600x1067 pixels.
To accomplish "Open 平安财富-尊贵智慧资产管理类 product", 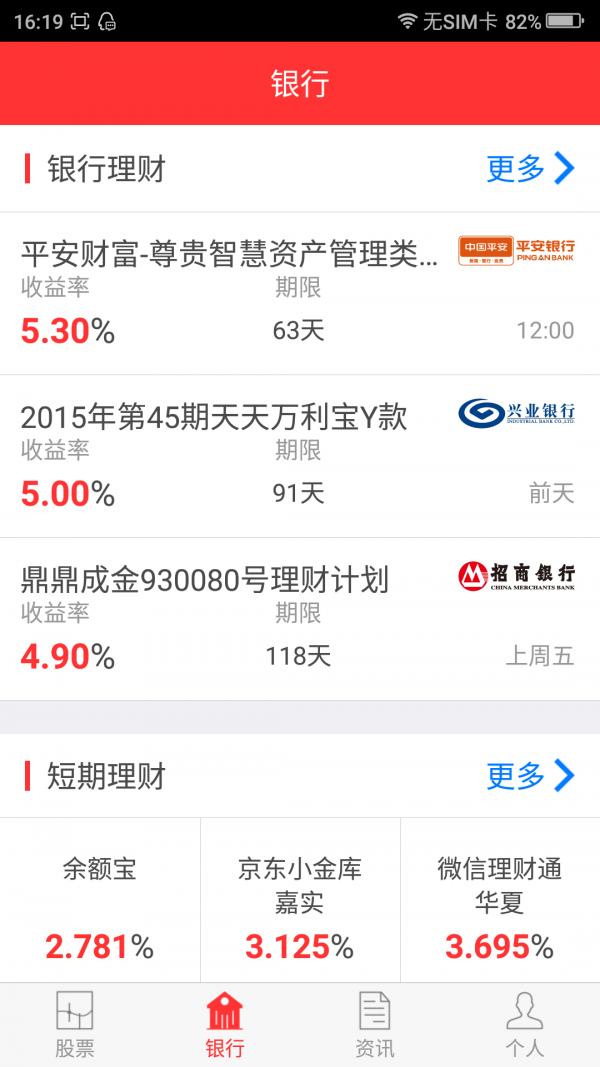I will (x=300, y=293).
